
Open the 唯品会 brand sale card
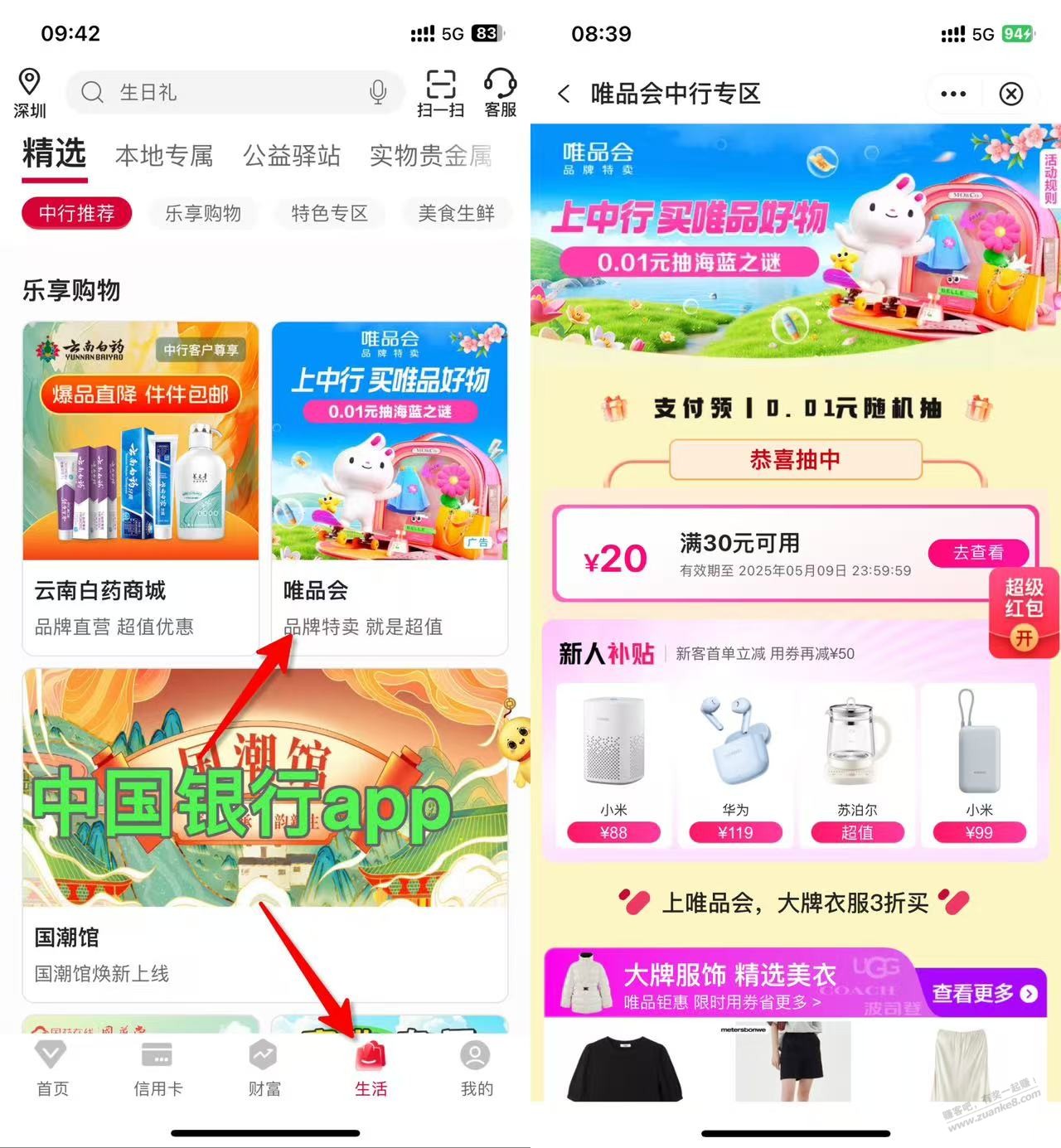point(390,487)
